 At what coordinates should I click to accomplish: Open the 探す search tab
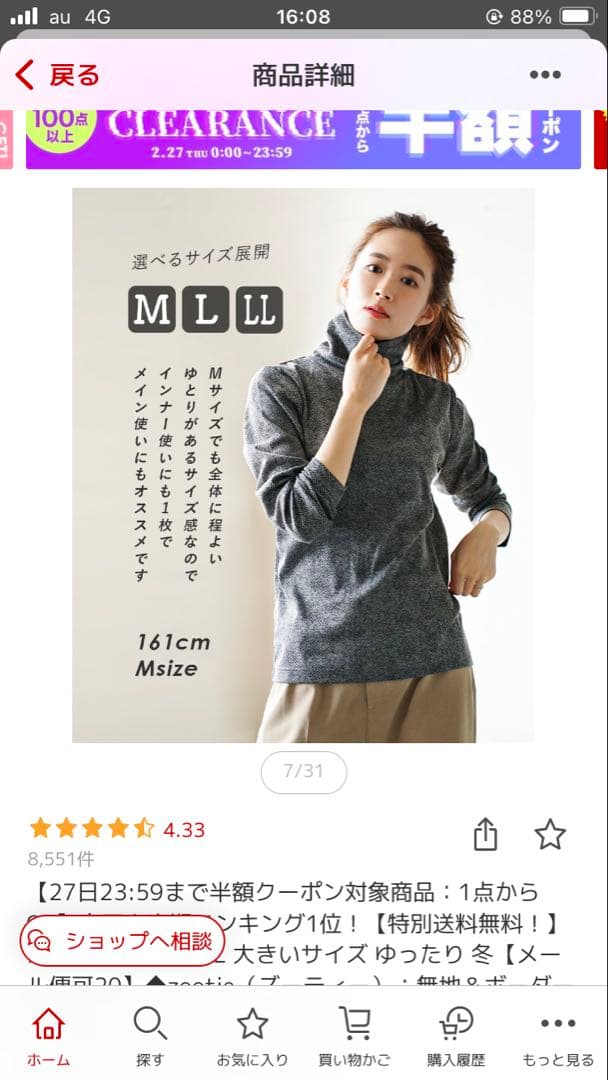pyautogui.click(x=150, y=1036)
